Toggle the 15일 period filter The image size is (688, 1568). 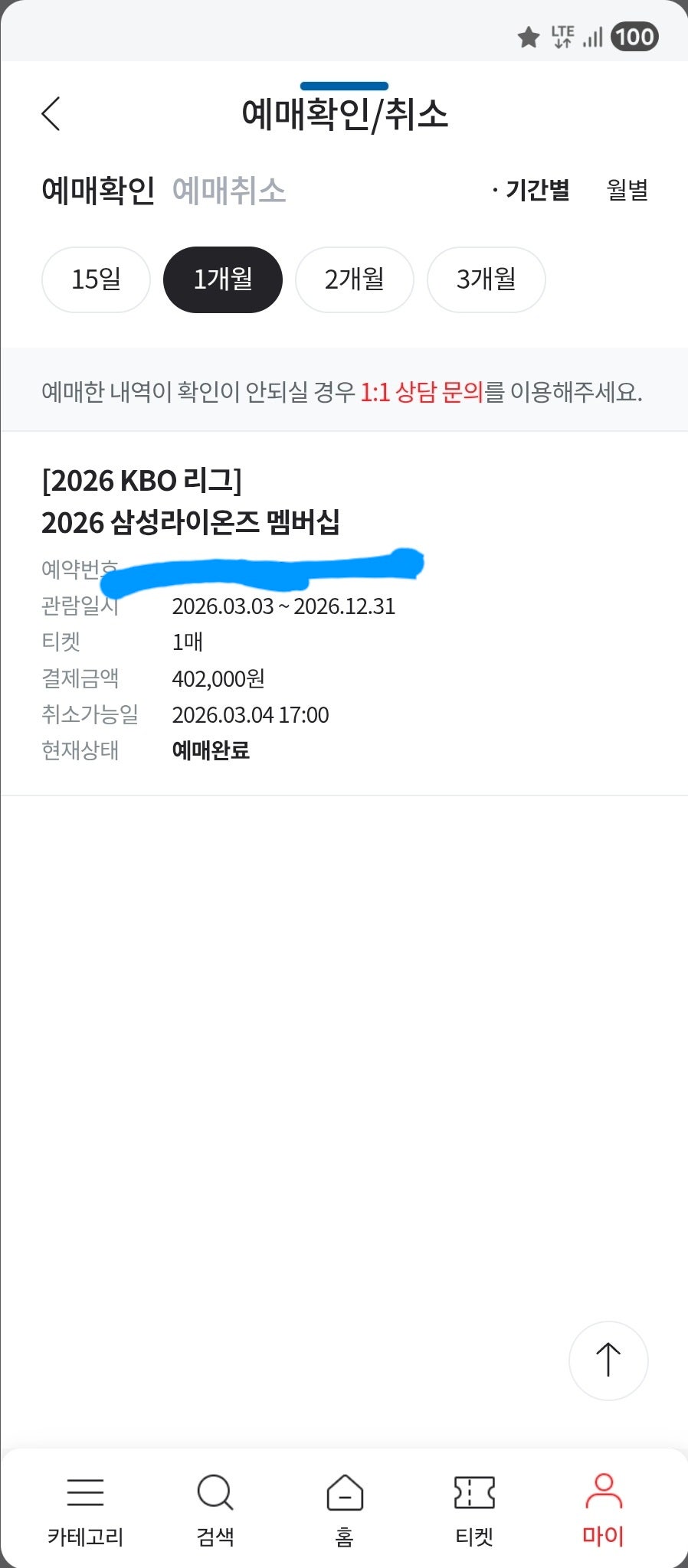pos(95,279)
